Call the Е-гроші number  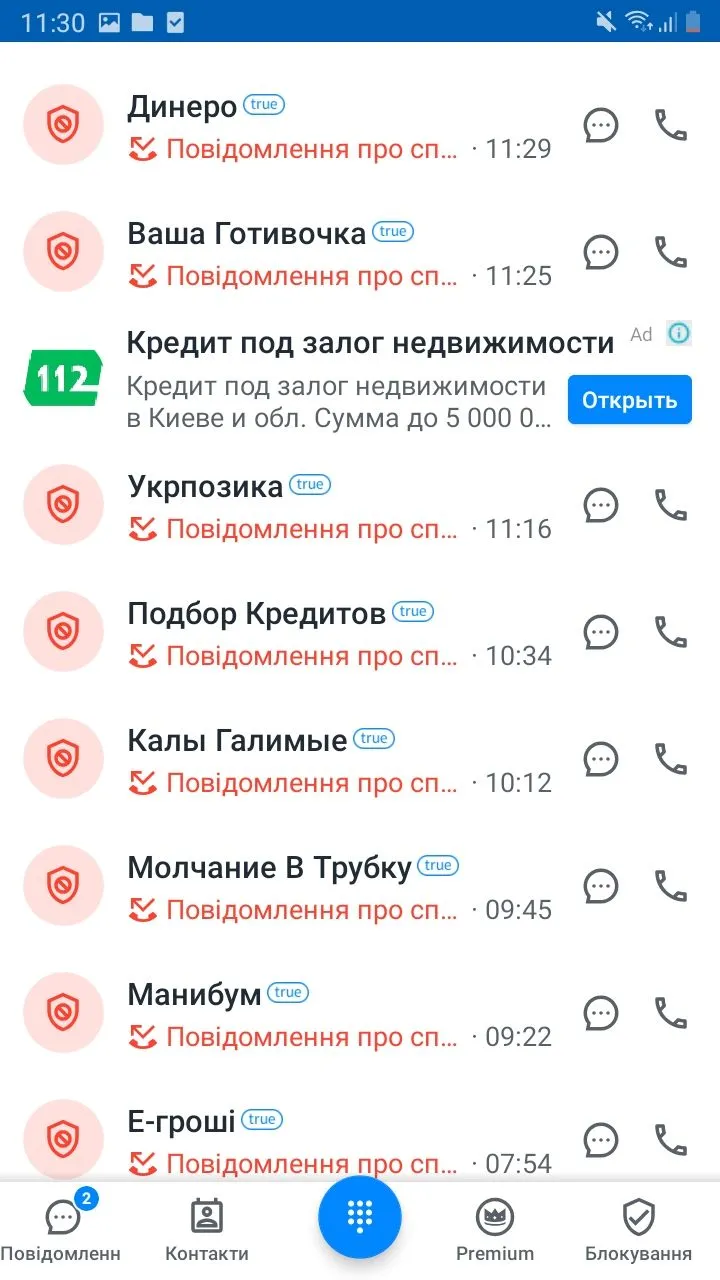(x=670, y=1140)
